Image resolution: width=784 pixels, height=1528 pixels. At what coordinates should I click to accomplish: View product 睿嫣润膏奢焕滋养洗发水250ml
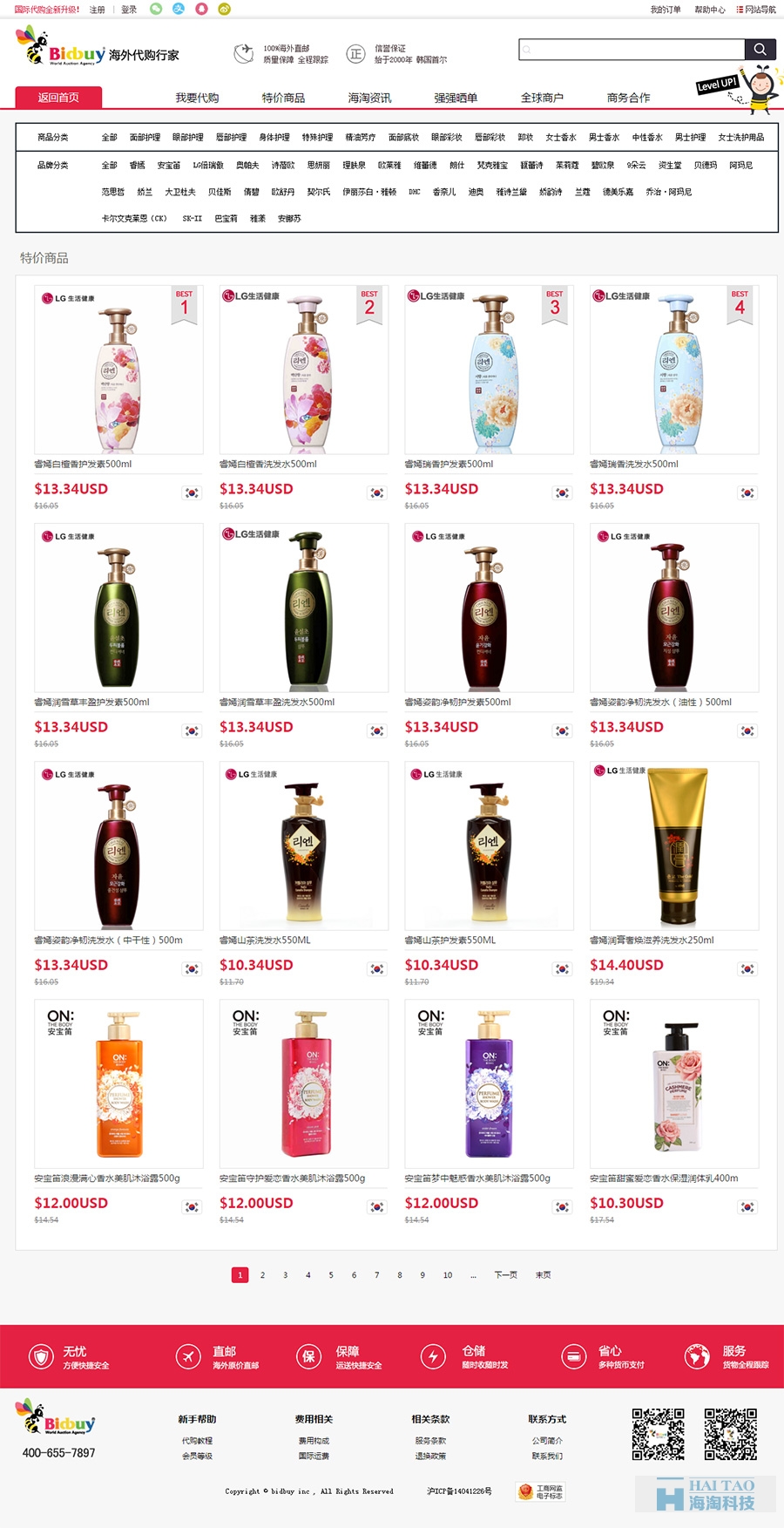tap(652, 941)
